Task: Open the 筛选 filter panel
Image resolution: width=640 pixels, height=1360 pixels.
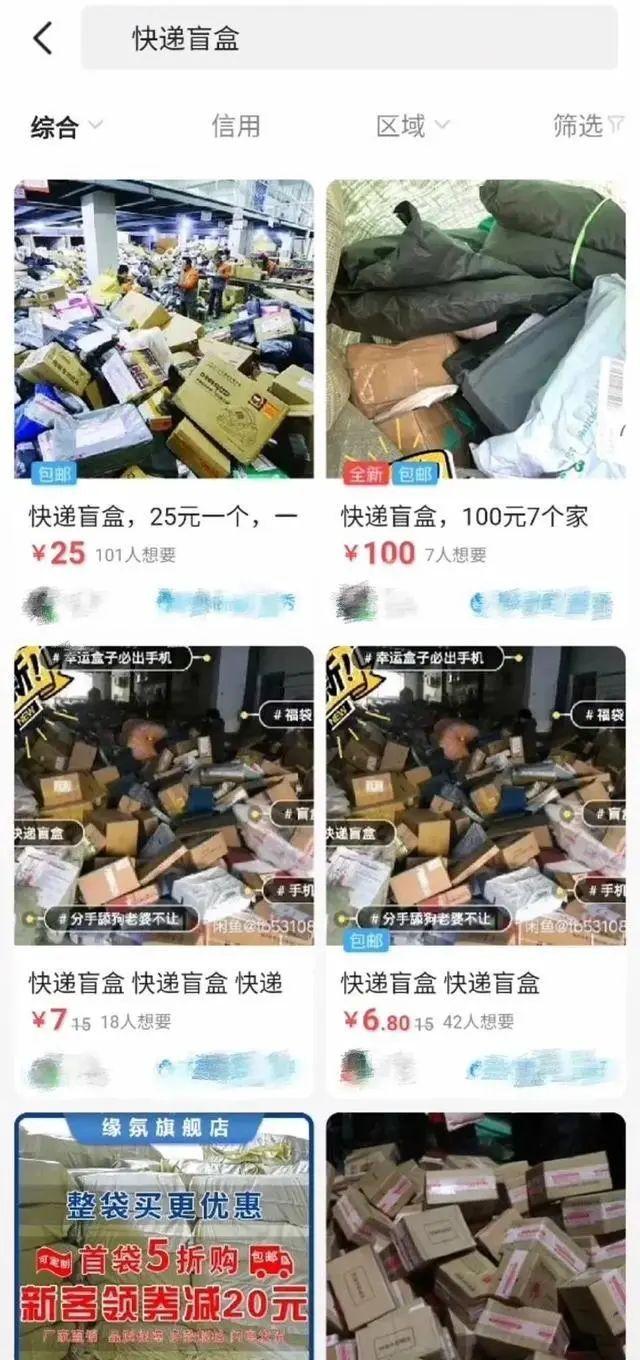Action: 587,126
